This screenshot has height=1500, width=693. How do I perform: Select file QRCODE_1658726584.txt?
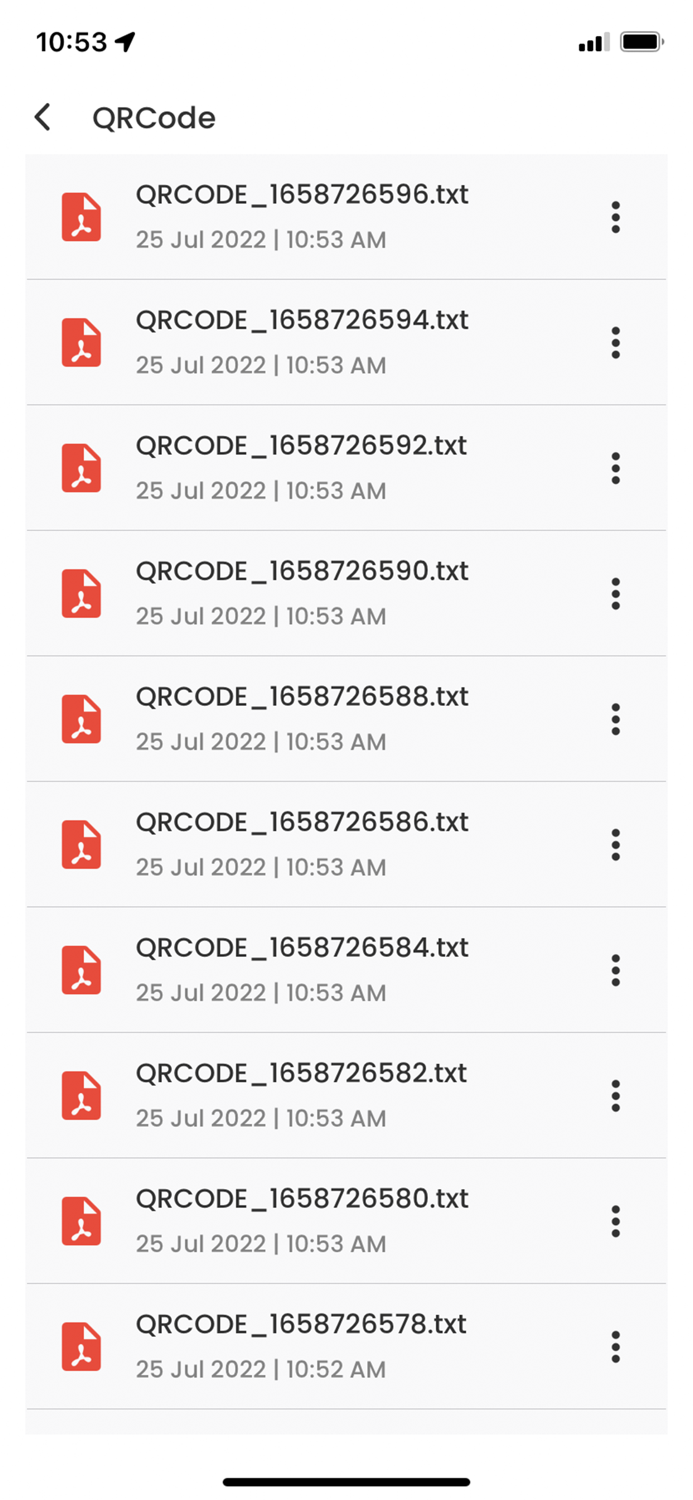pos(301,969)
